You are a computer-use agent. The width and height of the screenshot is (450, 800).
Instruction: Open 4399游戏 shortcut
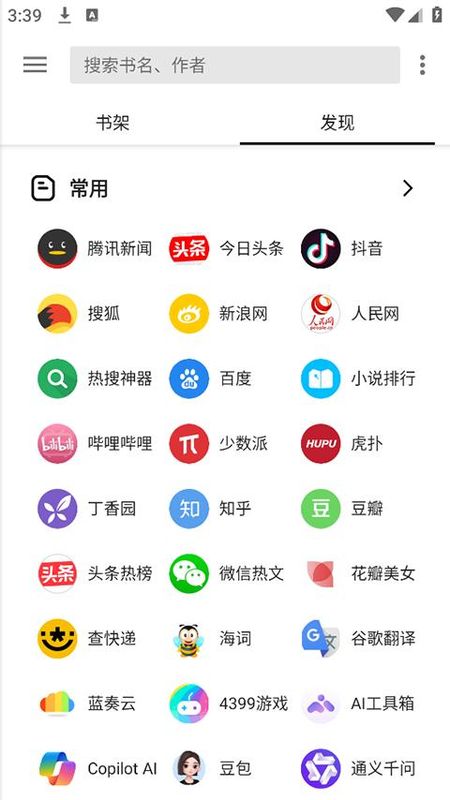click(x=229, y=704)
